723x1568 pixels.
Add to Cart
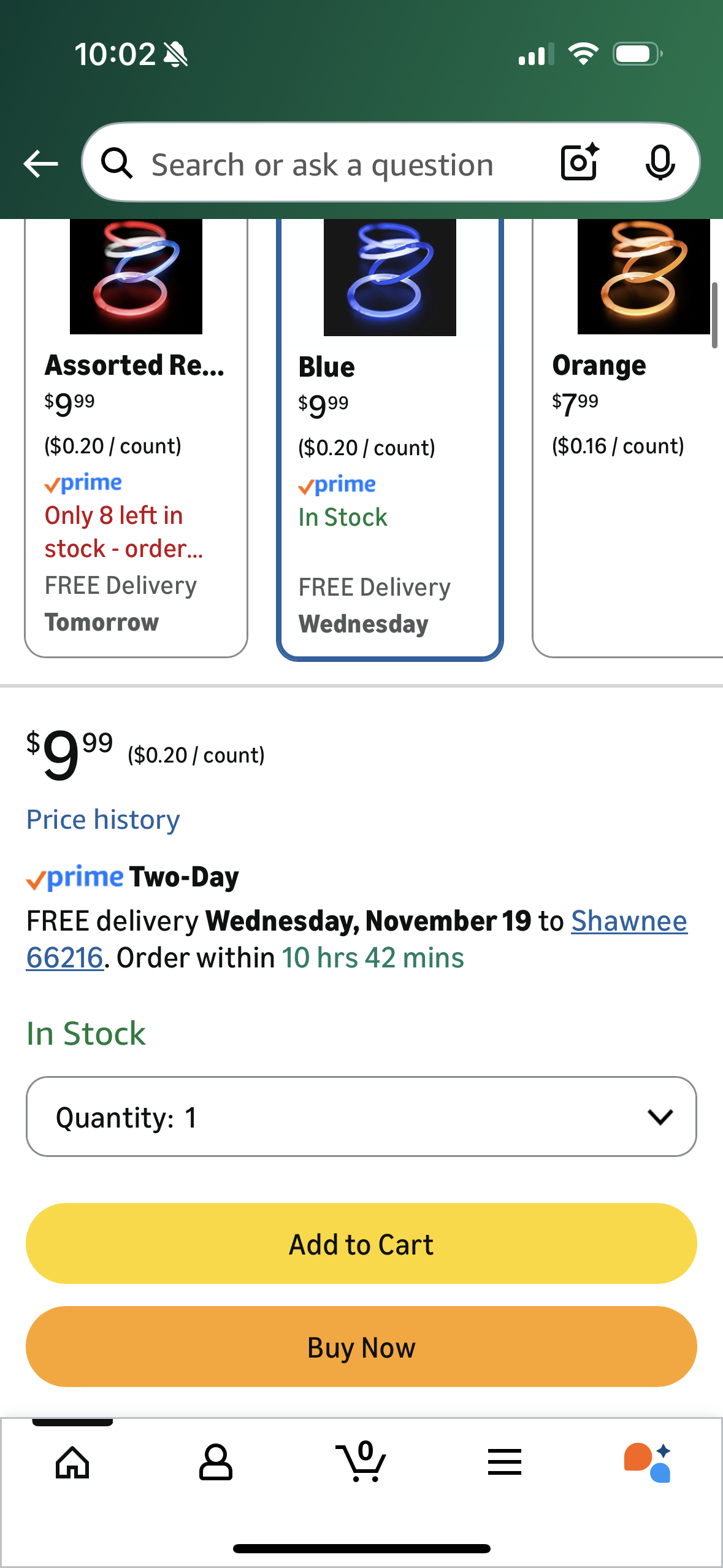pyautogui.click(x=361, y=1243)
